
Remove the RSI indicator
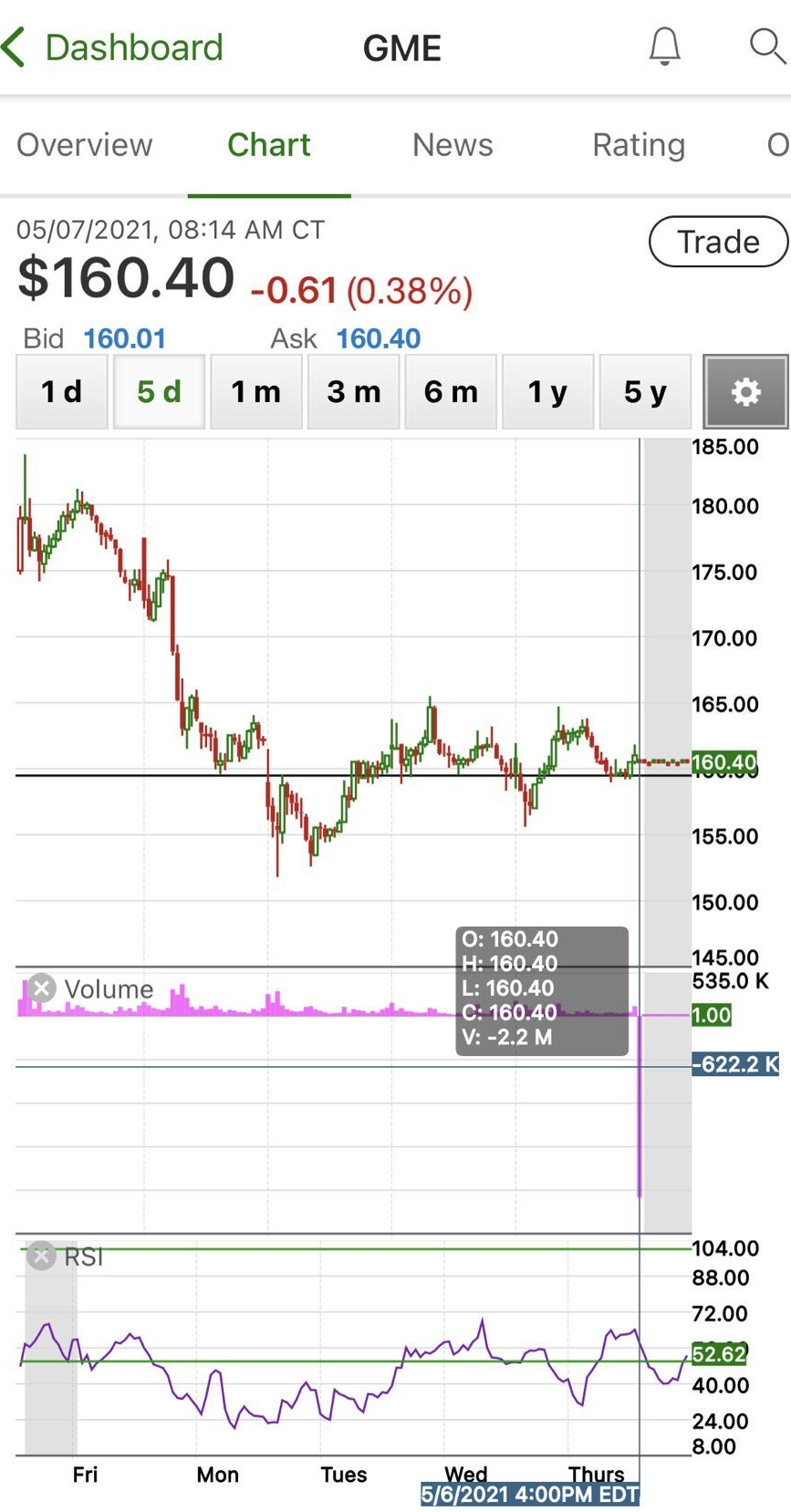click(x=41, y=1256)
